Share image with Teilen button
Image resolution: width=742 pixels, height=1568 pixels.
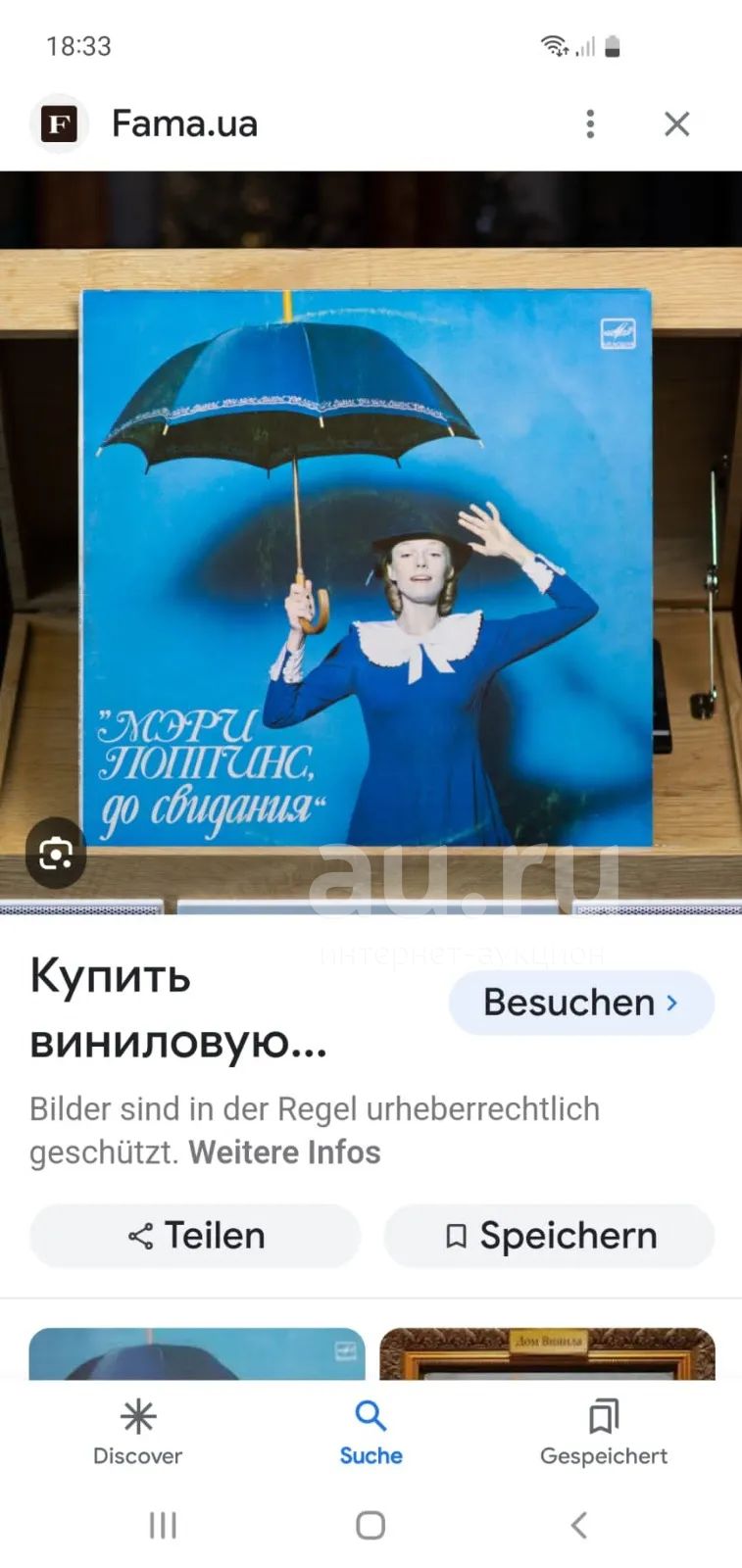click(x=195, y=1236)
